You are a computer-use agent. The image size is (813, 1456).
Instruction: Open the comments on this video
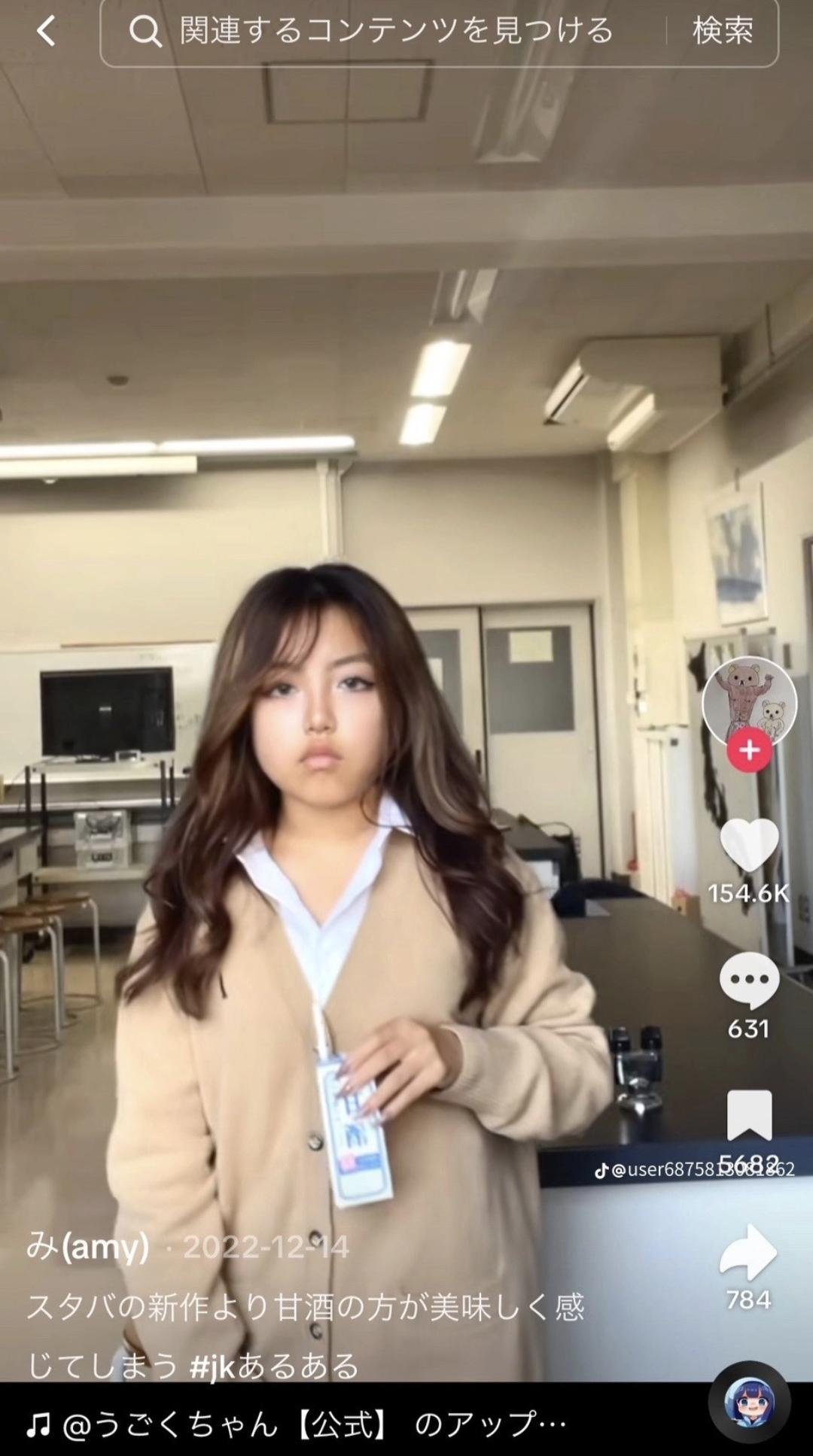pos(749,980)
